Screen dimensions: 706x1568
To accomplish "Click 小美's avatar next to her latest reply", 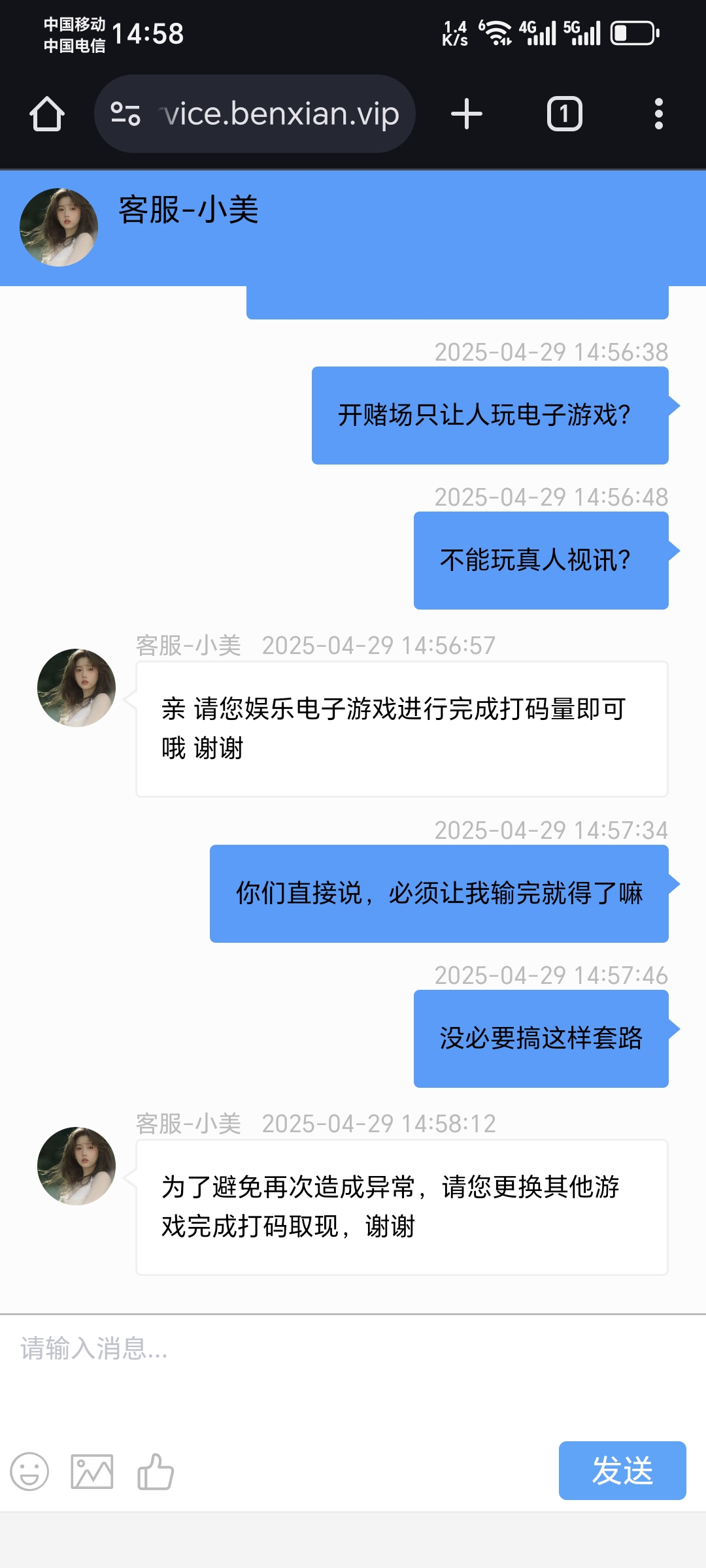I will point(76,1168).
